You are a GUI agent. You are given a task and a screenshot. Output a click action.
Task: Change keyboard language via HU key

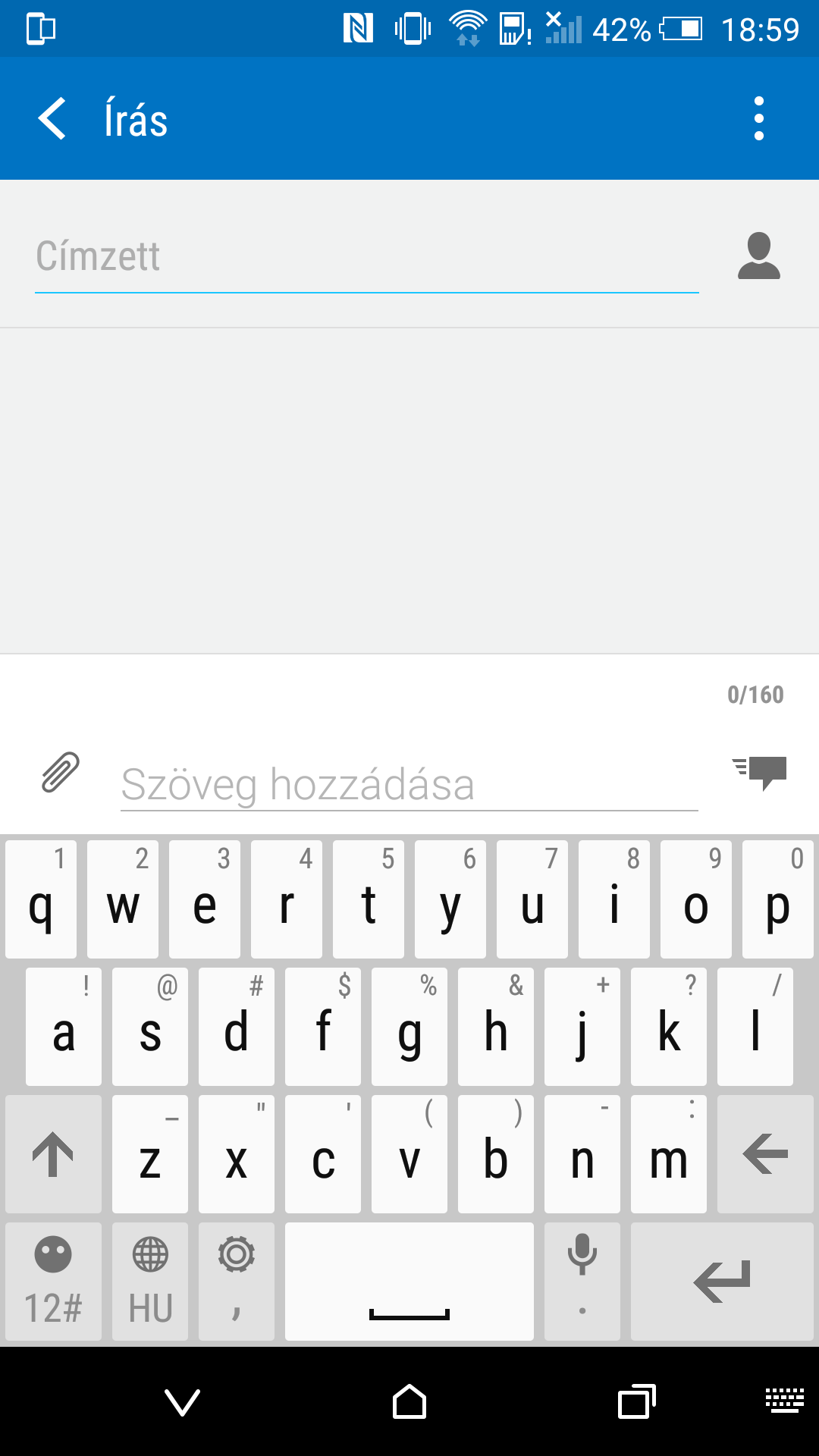pos(150,1281)
